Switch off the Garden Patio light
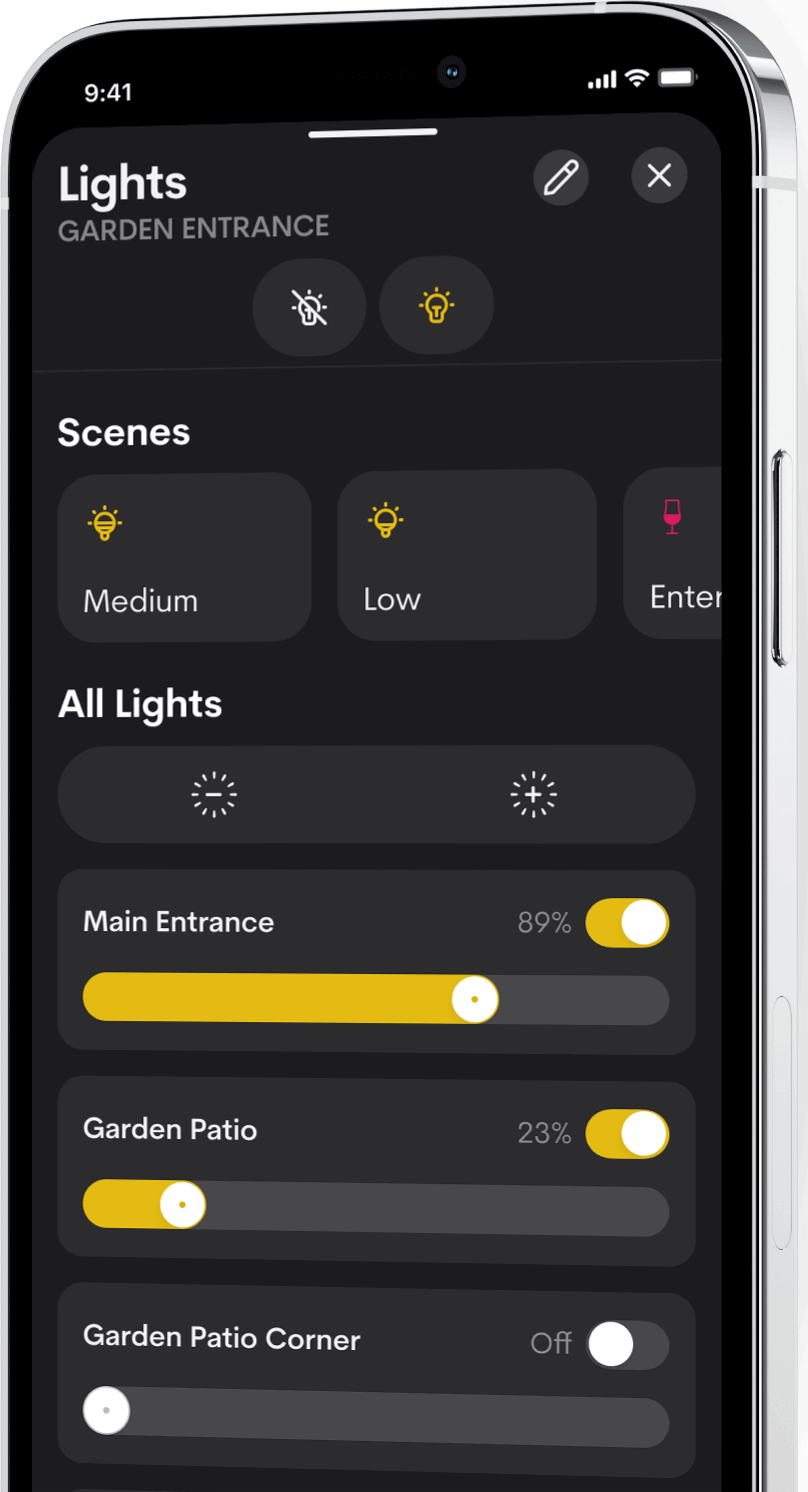This screenshot has height=1492, width=808. coord(627,1133)
